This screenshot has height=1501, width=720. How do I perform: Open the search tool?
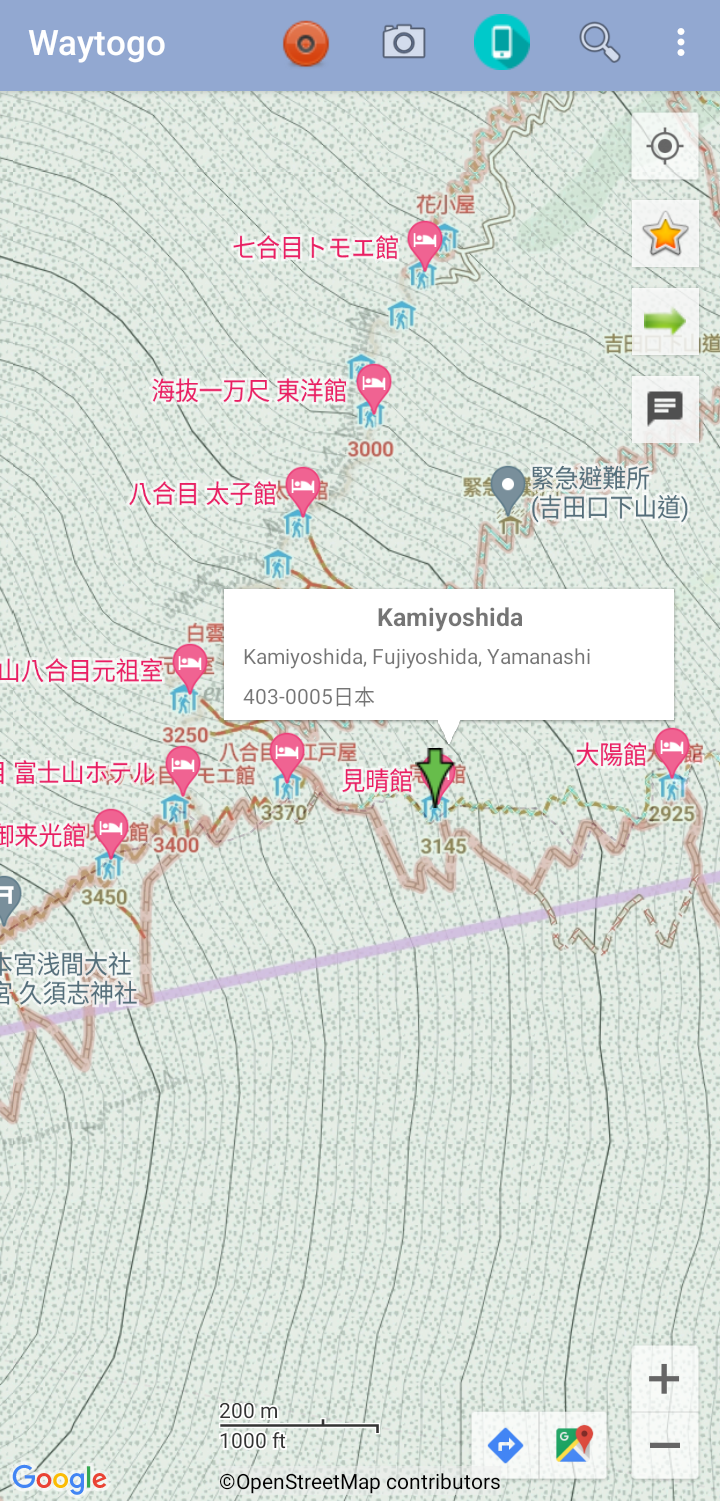pyautogui.click(x=599, y=43)
